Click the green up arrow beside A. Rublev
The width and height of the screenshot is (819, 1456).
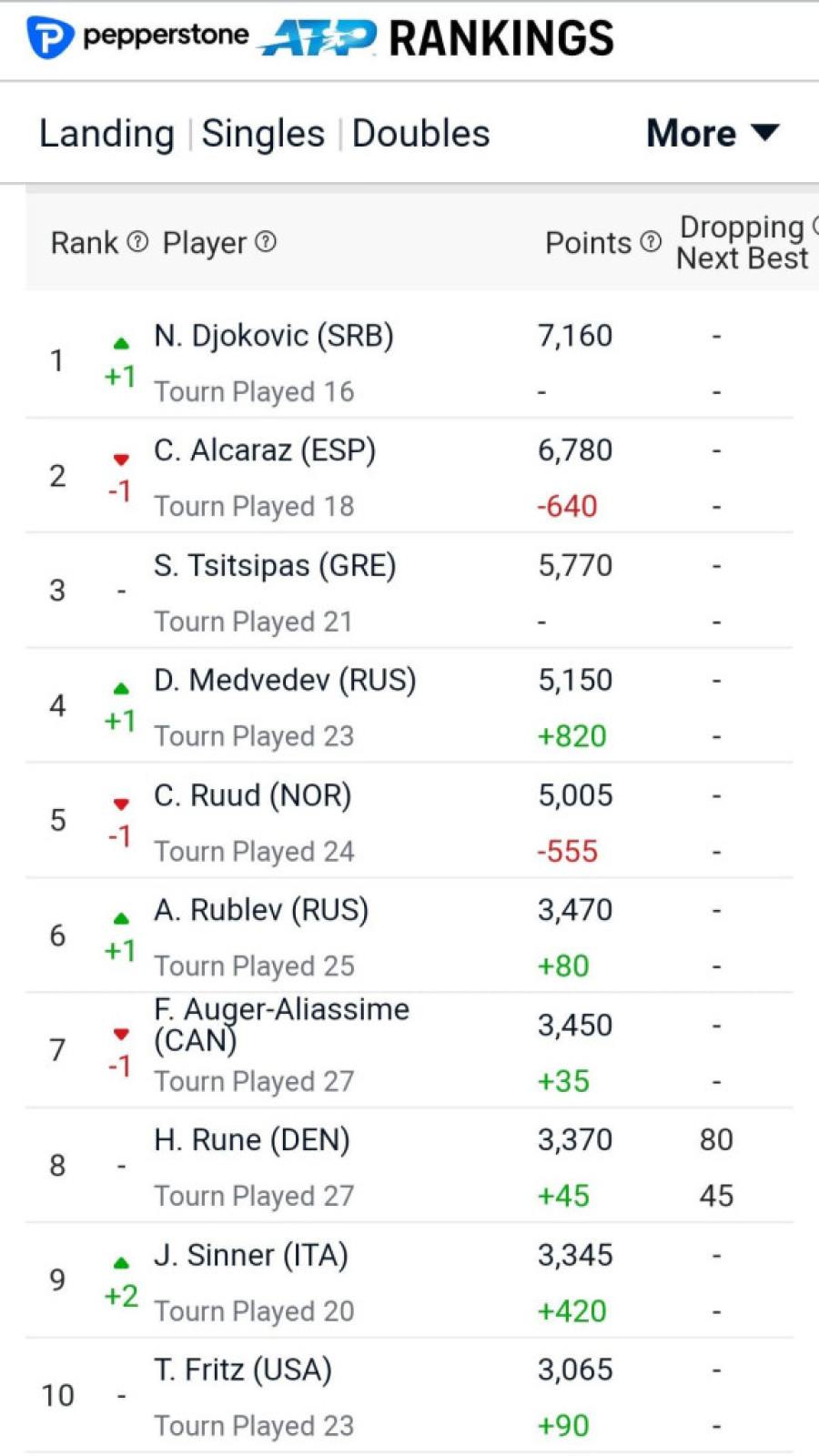coord(120,920)
